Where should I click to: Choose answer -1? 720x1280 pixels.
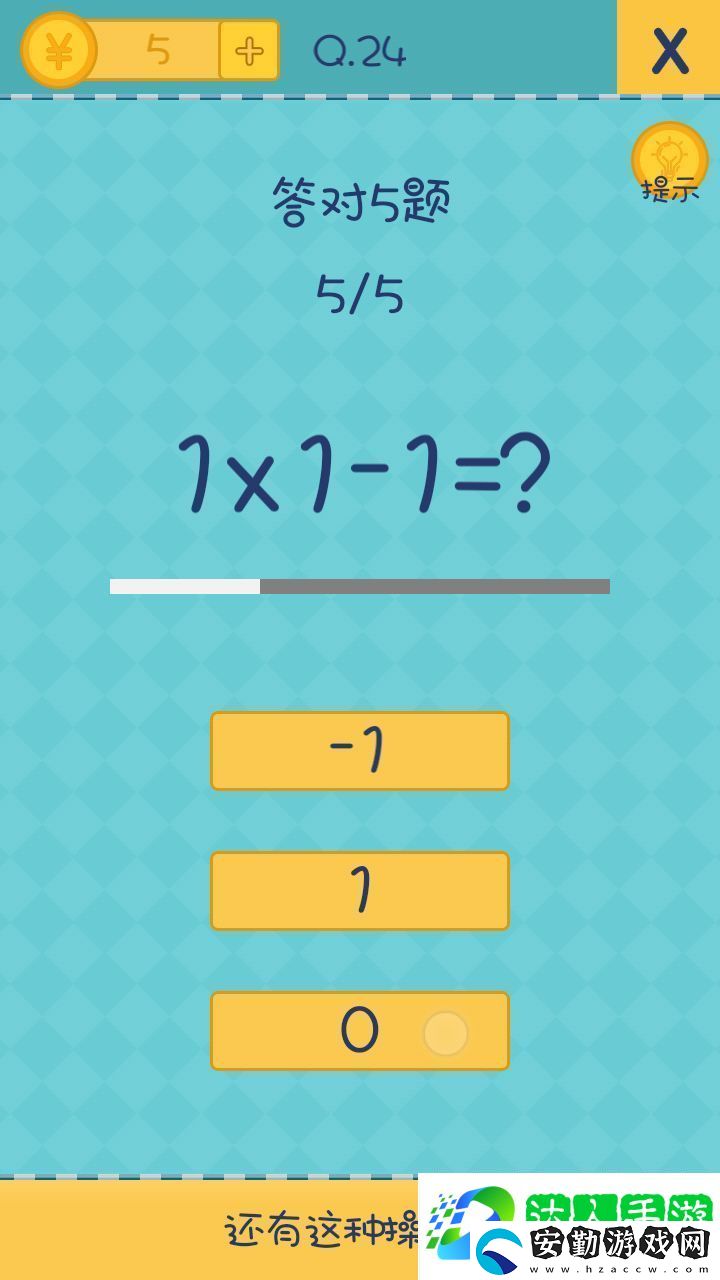[360, 751]
